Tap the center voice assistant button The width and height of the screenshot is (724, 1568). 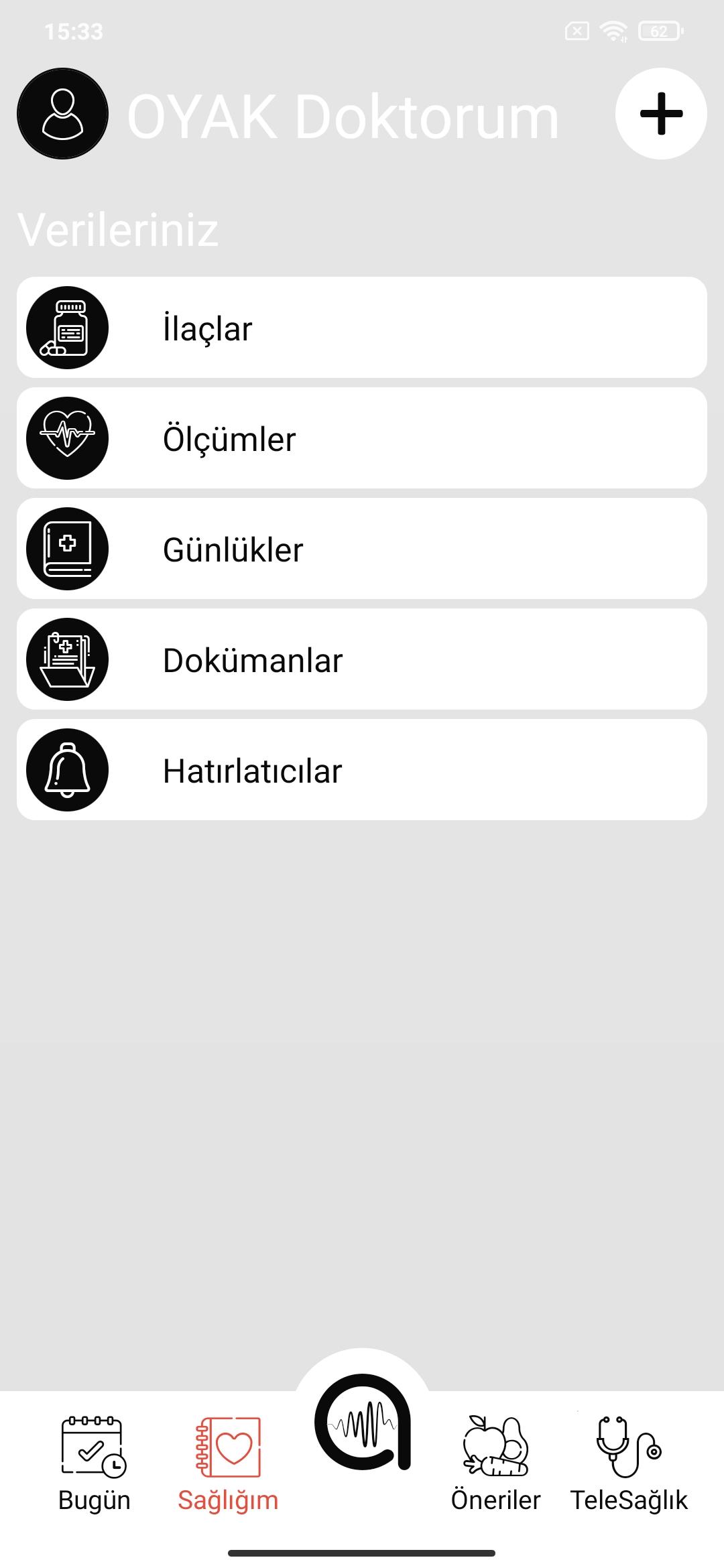[362, 1421]
